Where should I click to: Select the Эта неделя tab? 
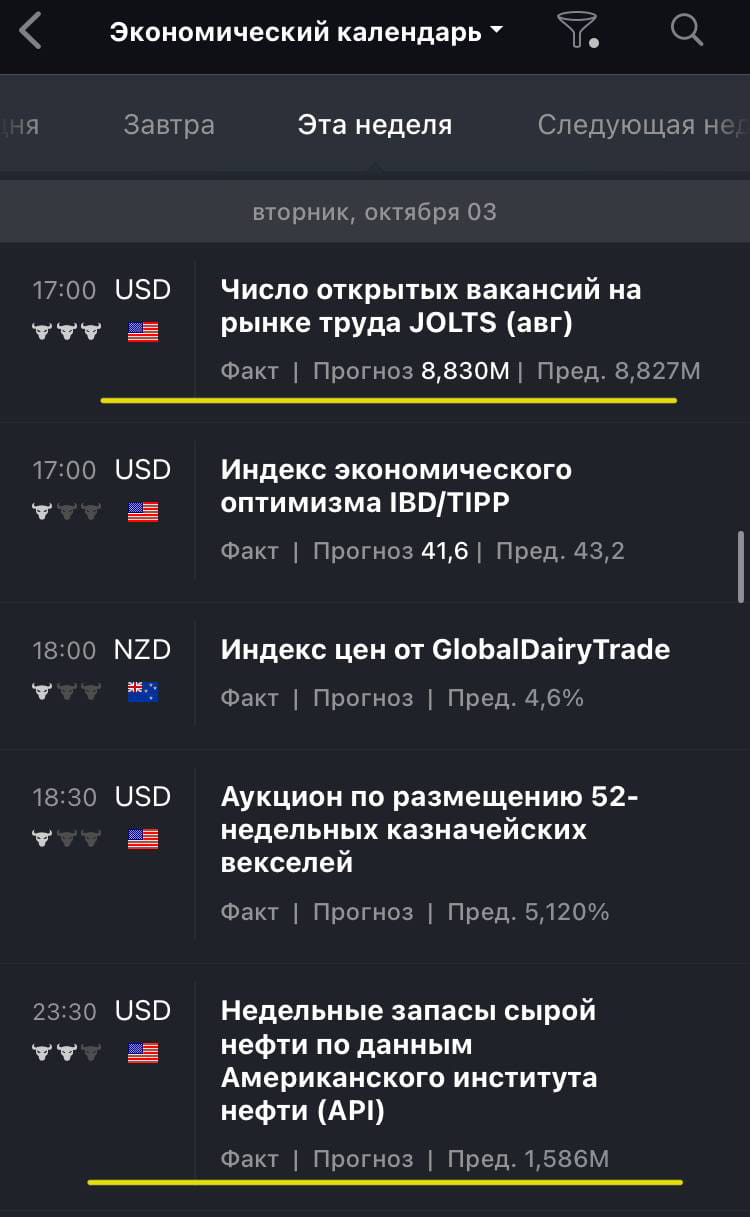coord(375,125)
